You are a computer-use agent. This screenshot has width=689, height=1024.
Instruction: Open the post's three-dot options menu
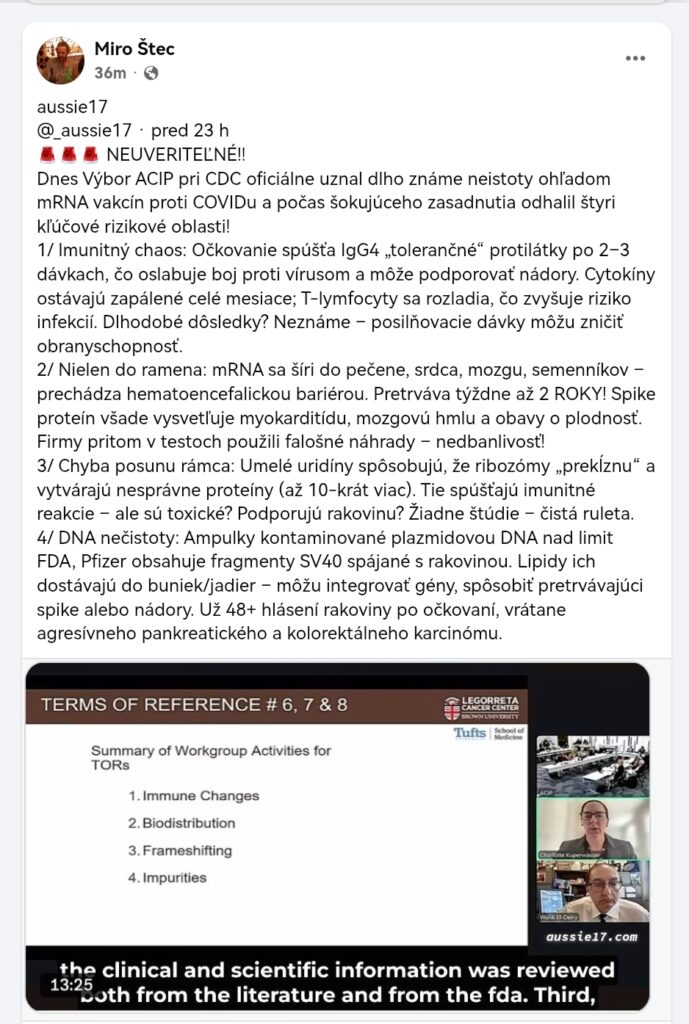tap(635, 59)
